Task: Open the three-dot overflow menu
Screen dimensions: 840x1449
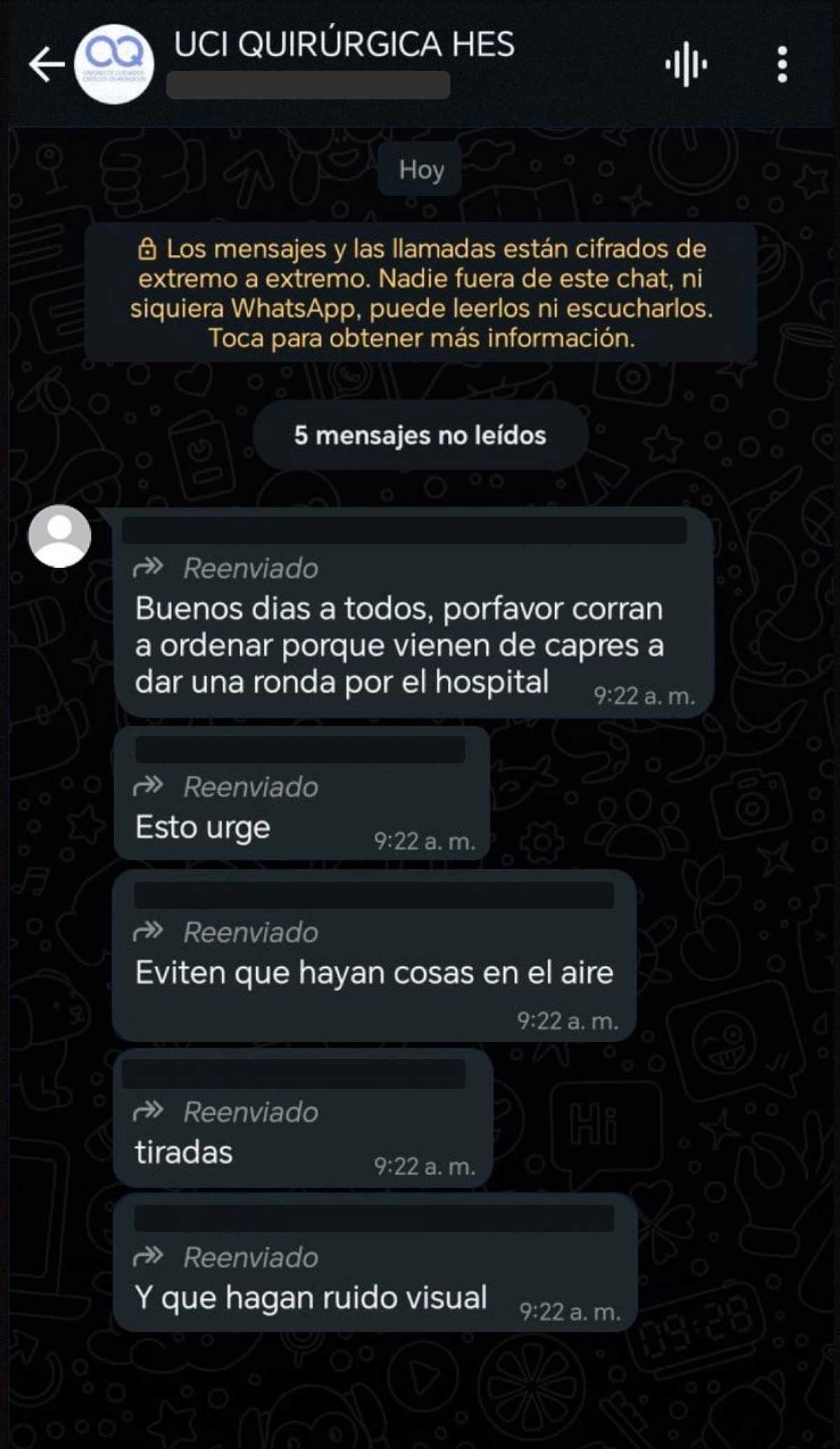Action: 783,64
